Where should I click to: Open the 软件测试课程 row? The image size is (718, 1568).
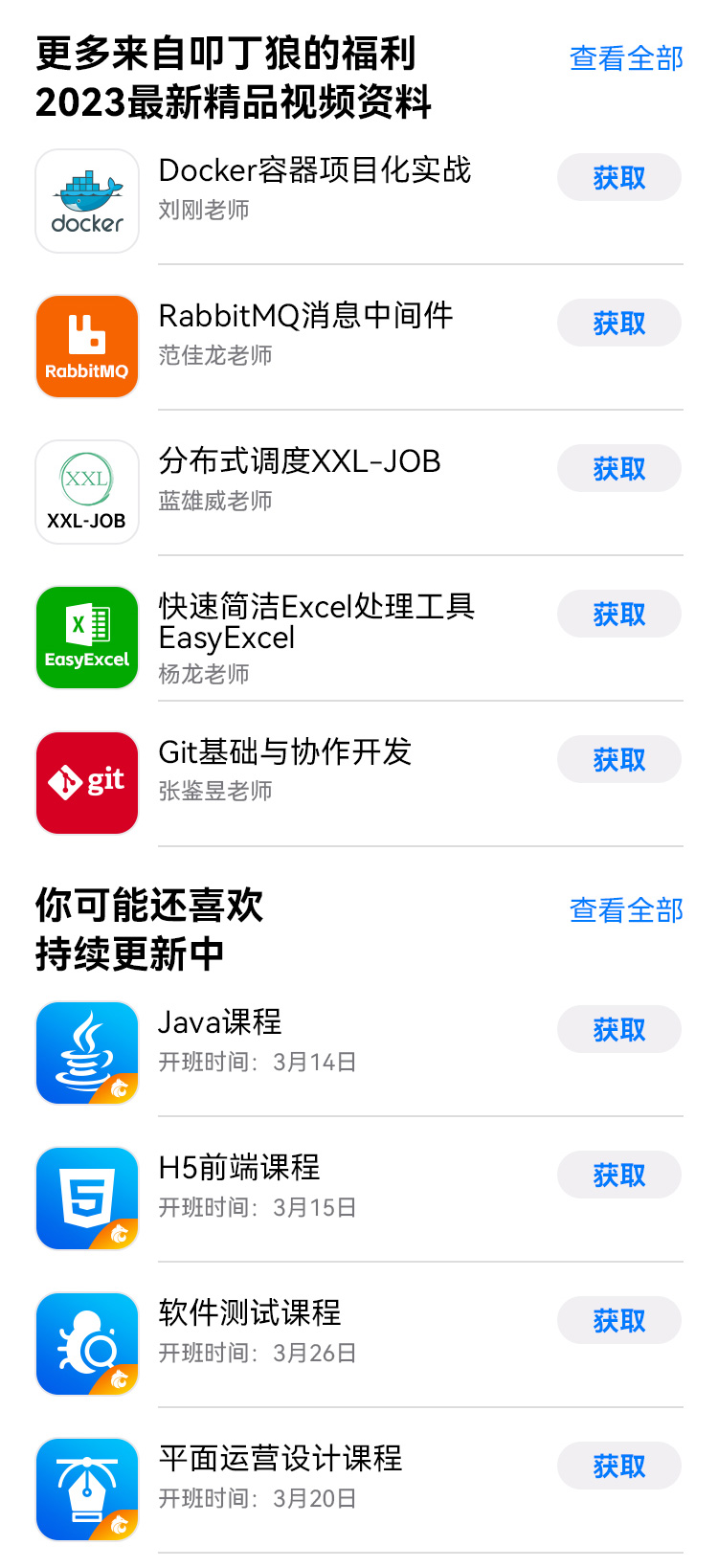(x=359, y=1344)
